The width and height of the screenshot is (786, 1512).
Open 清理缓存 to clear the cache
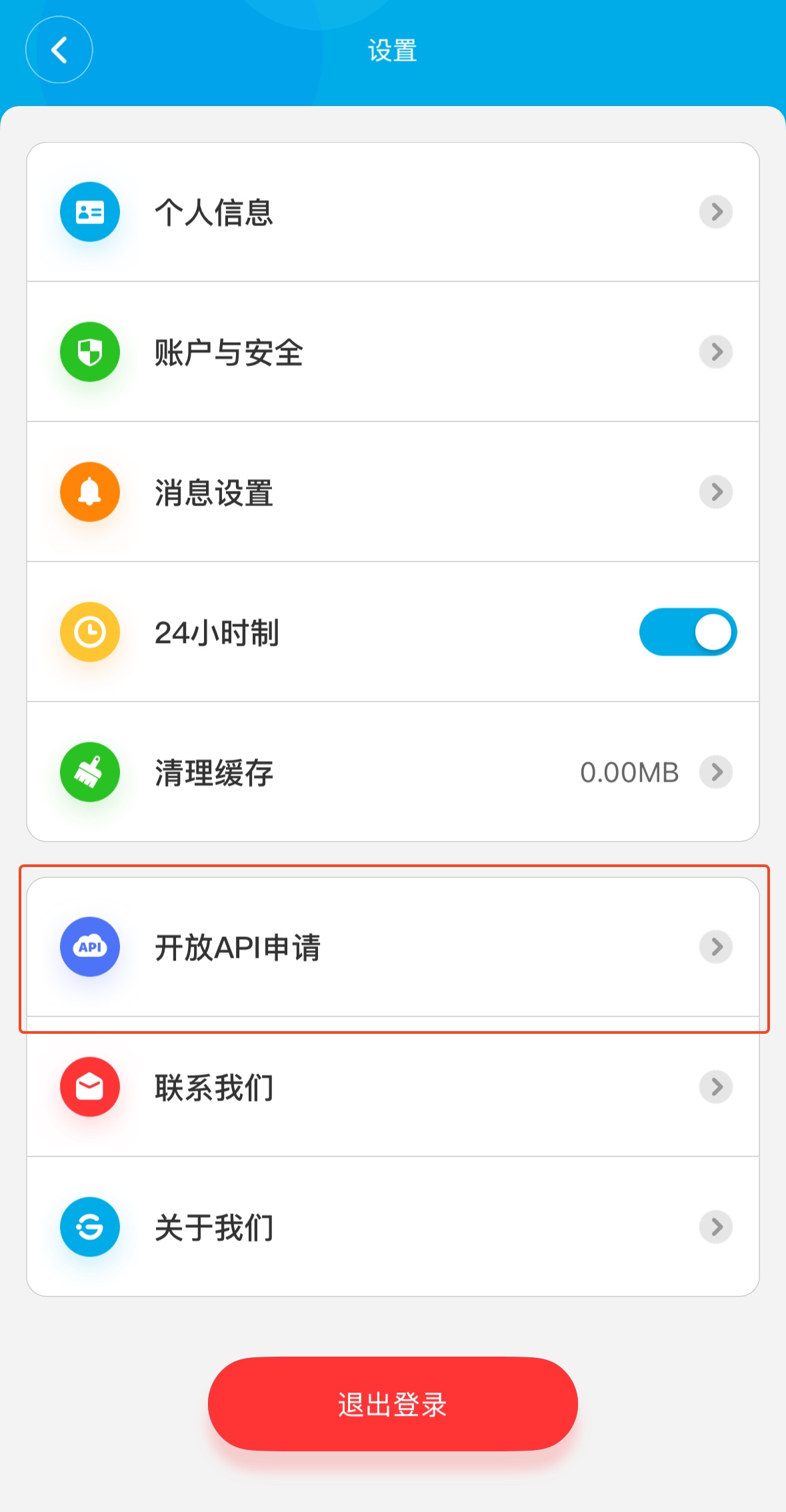click(x=392, y=772)
